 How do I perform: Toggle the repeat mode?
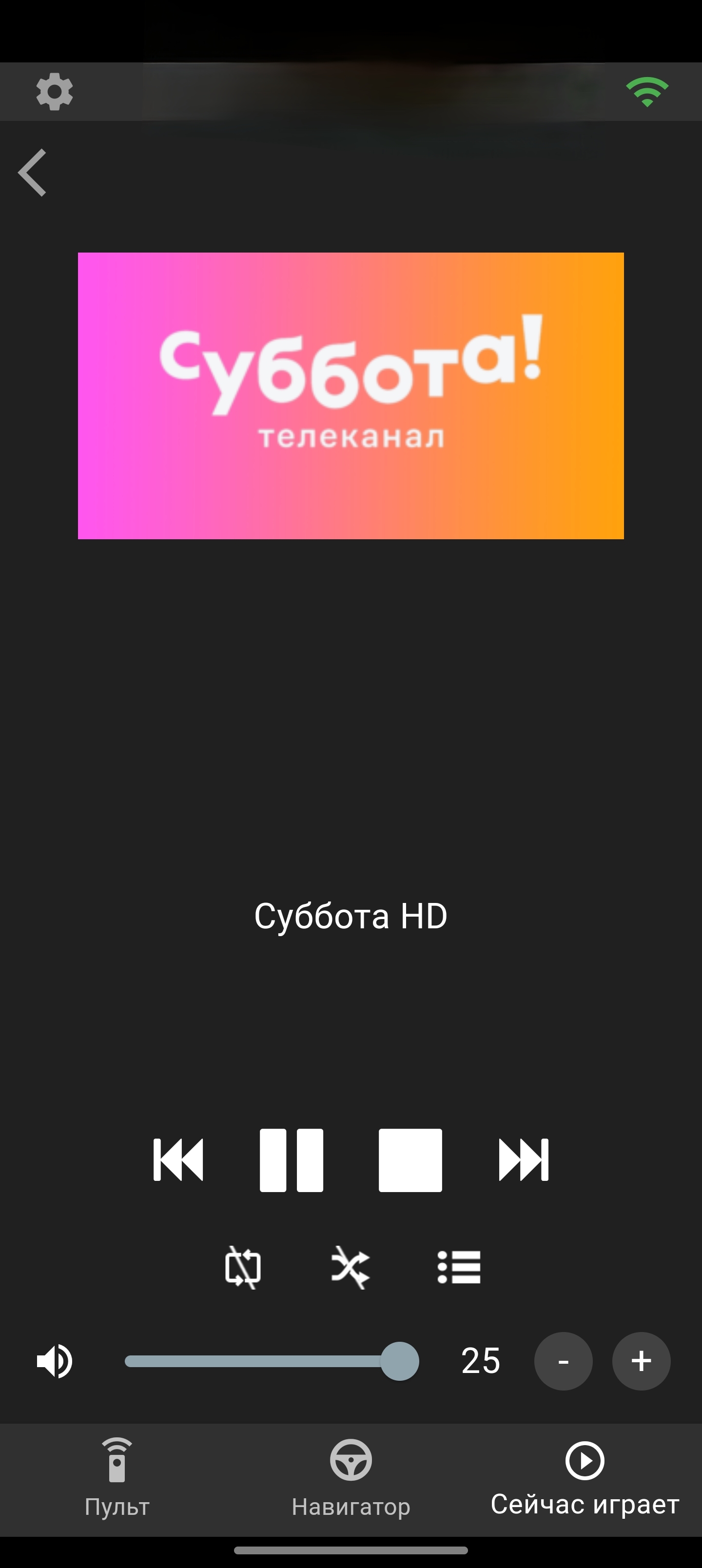(x=243, y=1267)
